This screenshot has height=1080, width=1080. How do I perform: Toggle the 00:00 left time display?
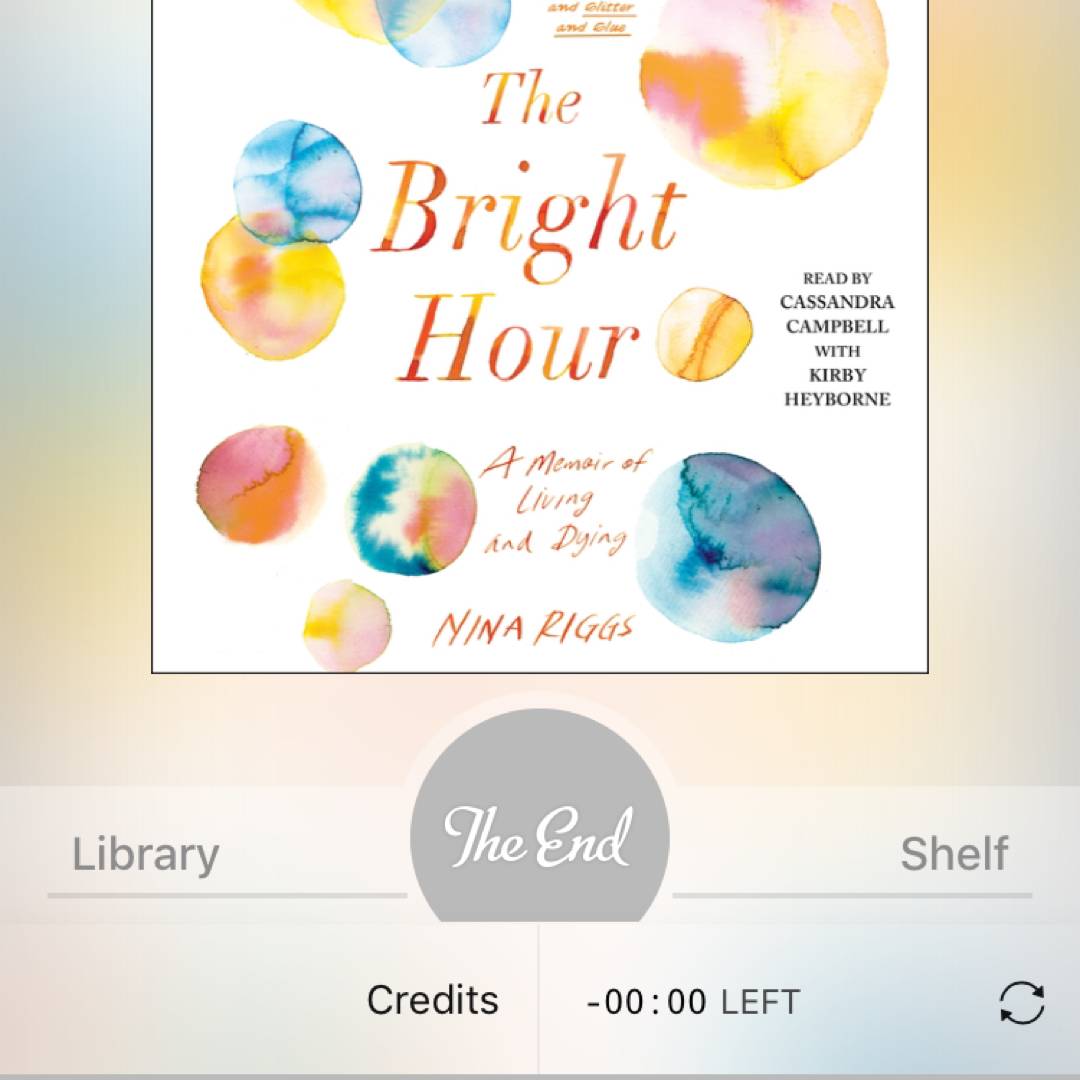[692, 1002]
